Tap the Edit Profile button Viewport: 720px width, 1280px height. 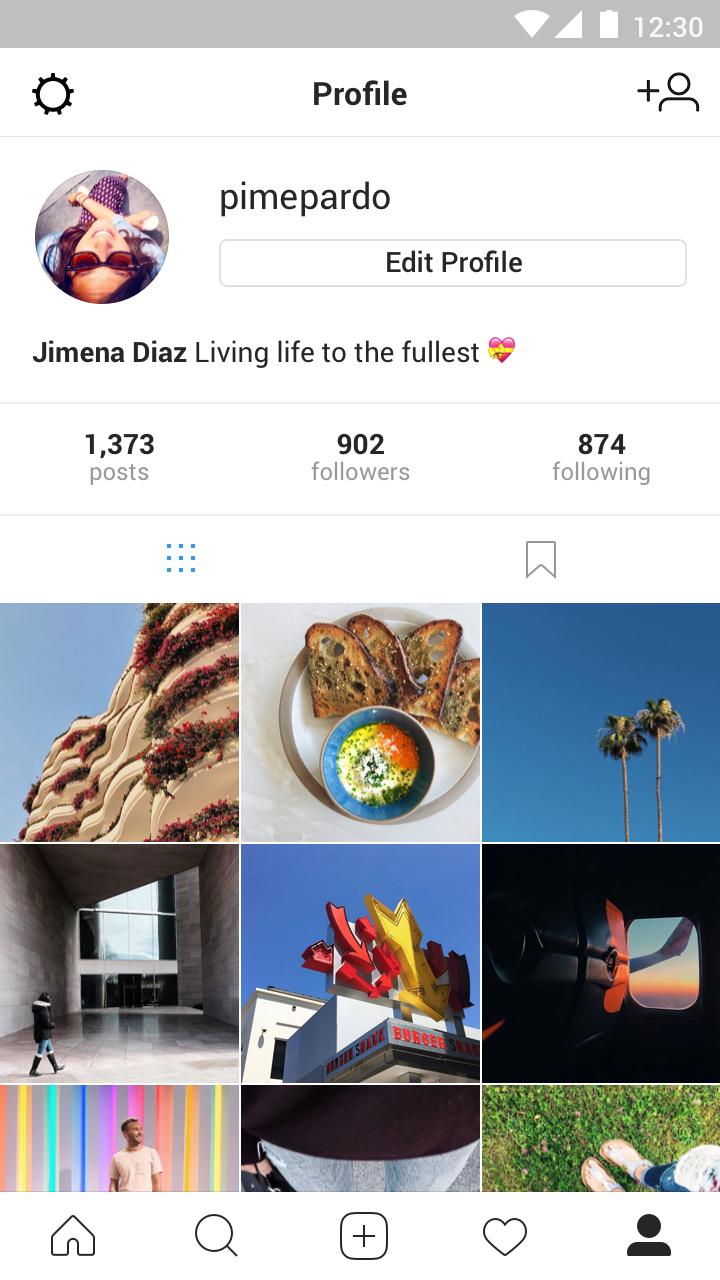click(x=453, y=263)
